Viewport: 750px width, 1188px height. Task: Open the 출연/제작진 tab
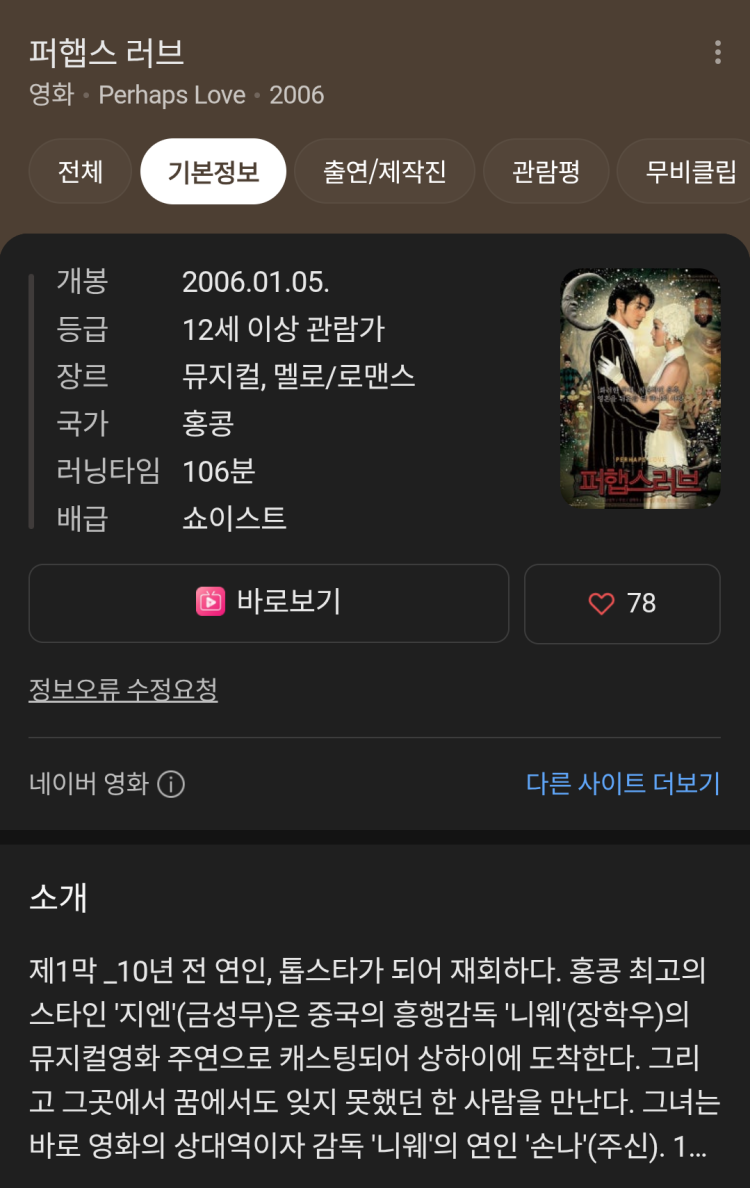384,171
